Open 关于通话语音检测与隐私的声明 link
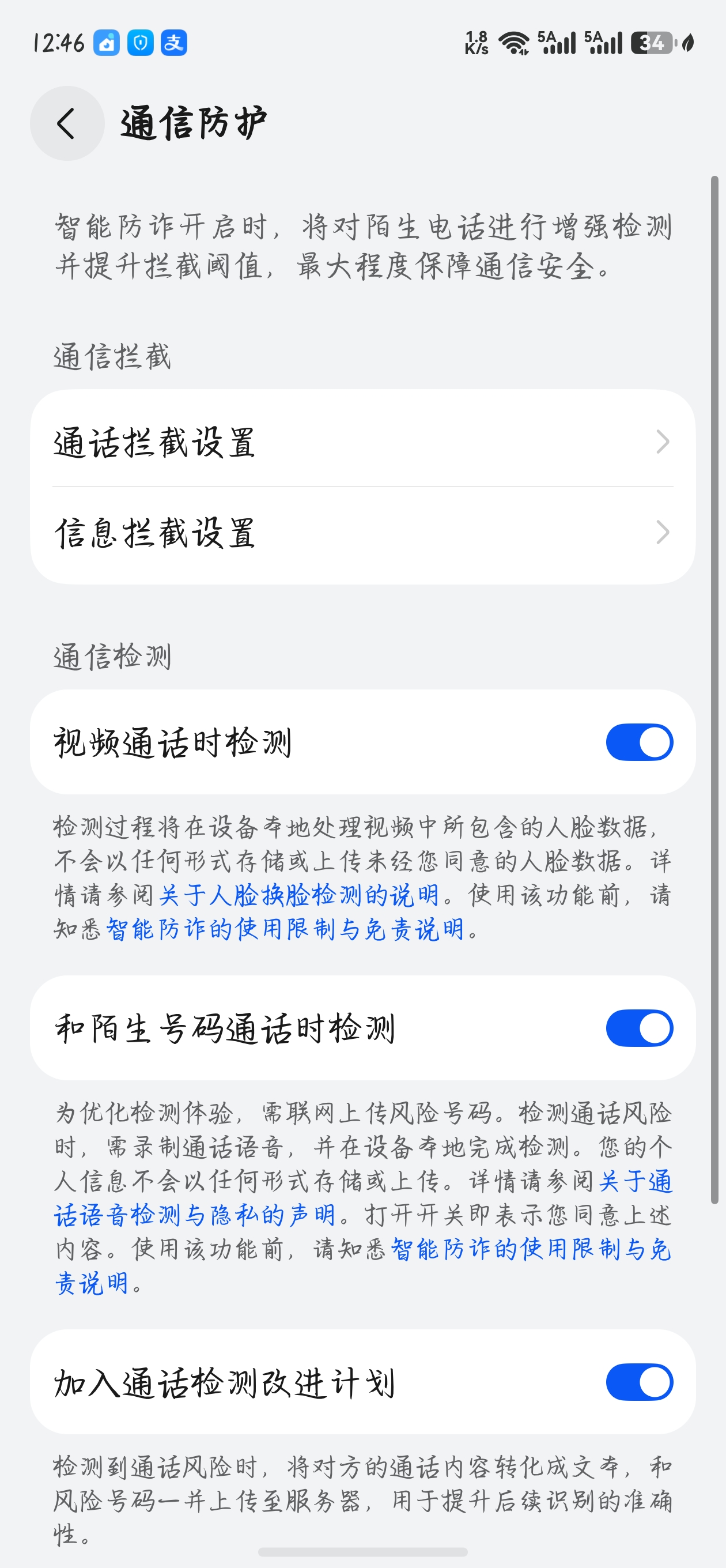This screenshot has width=726, height=1568. pyautogui.click(x=195, y=1216)
